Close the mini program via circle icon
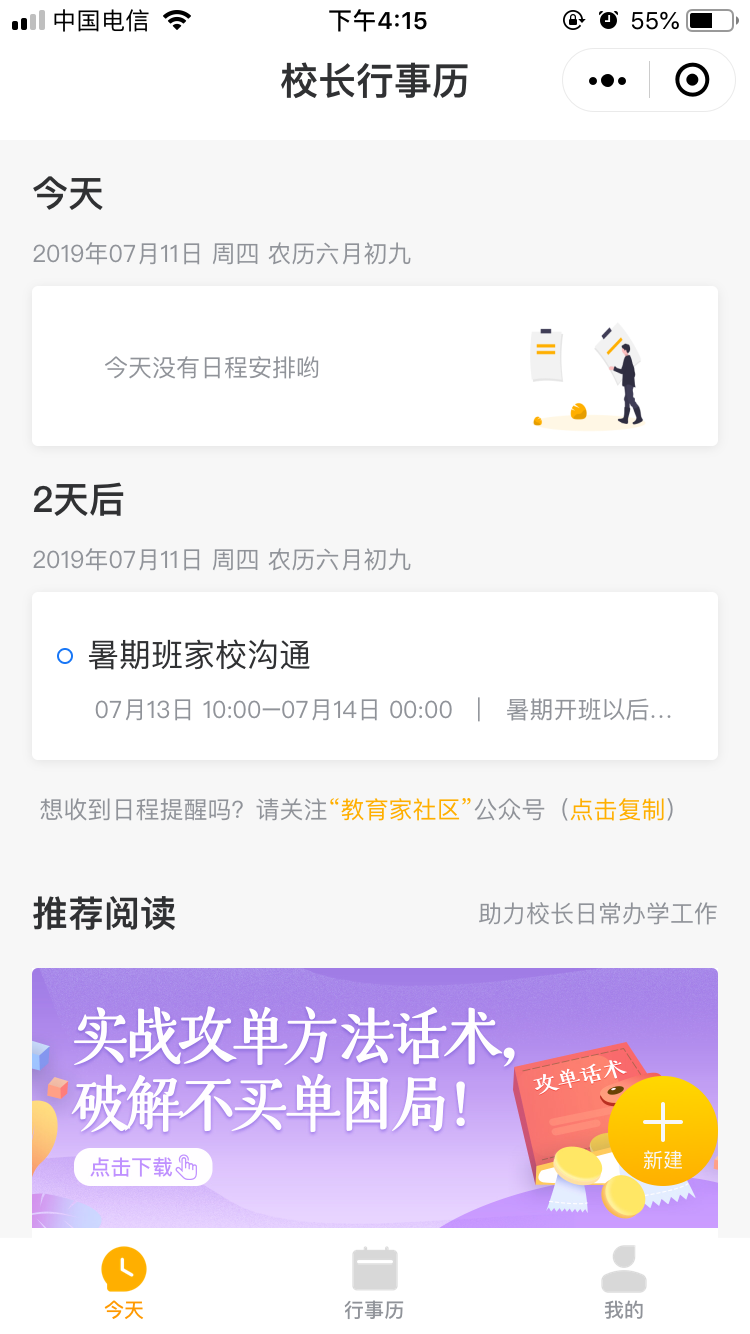 pos(692,81)
